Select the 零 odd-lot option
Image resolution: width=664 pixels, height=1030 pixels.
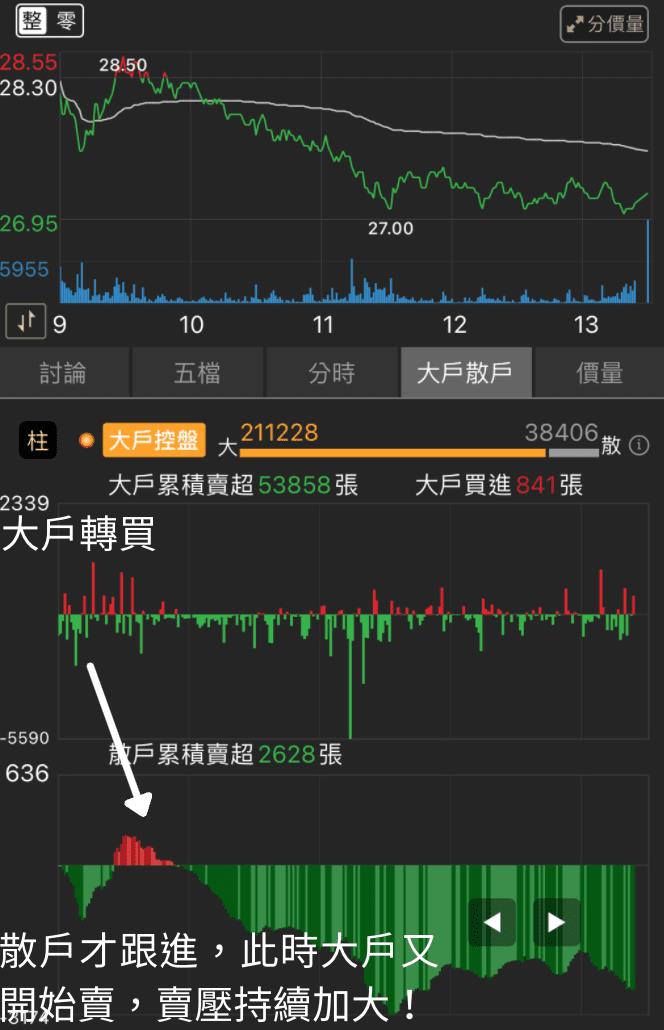[65, 21]
